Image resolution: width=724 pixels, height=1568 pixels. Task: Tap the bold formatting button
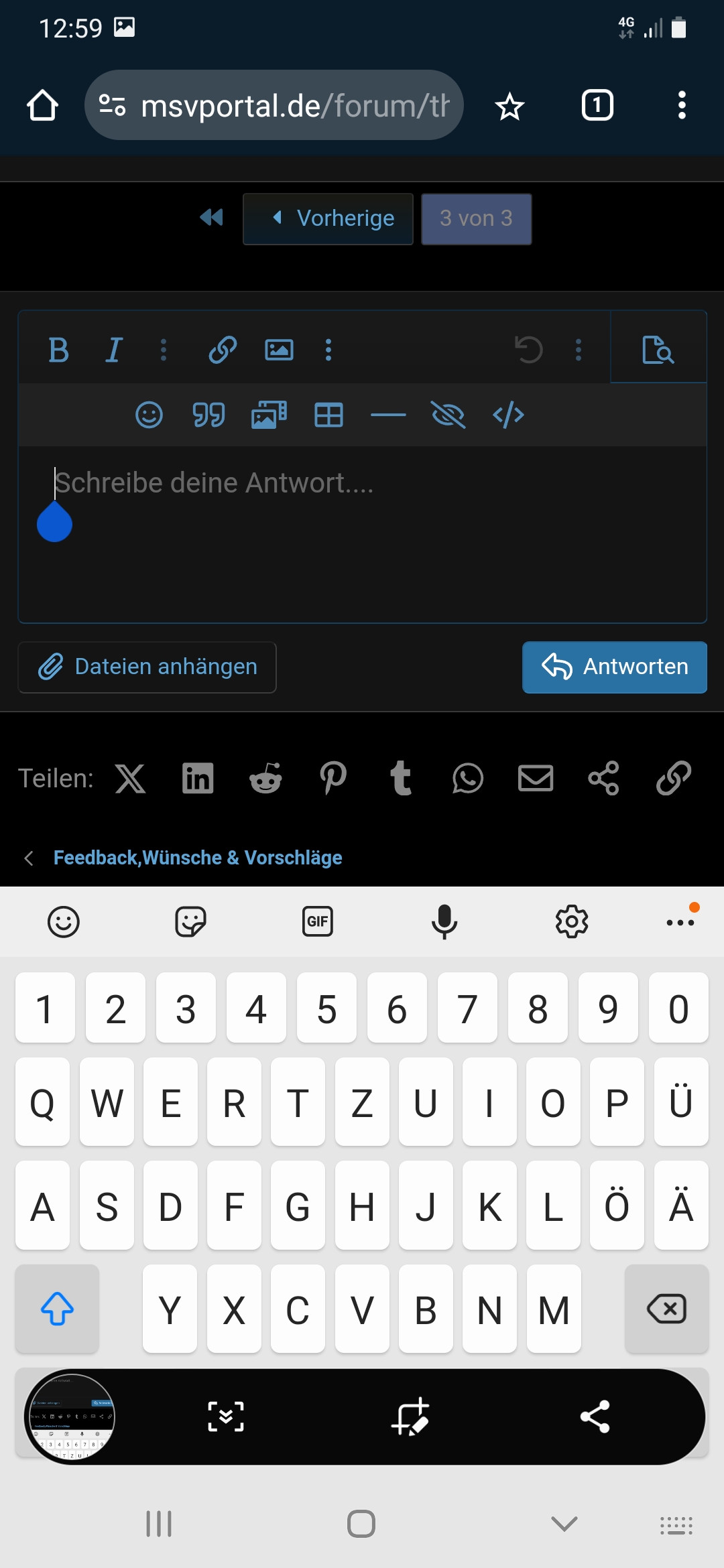pyautogui.click(x=59, y=350)
